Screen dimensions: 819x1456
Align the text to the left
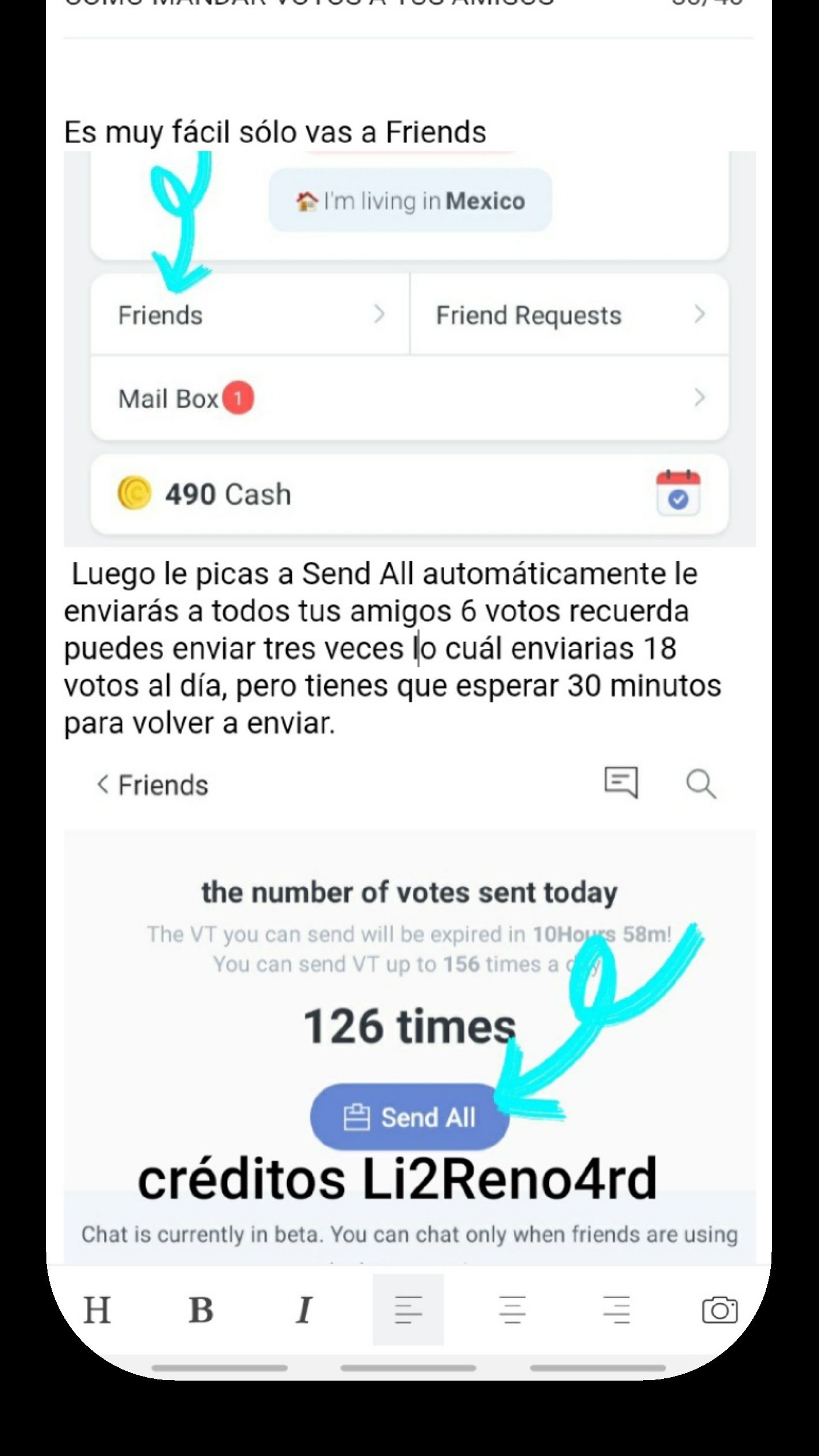tap(408, 1310)
